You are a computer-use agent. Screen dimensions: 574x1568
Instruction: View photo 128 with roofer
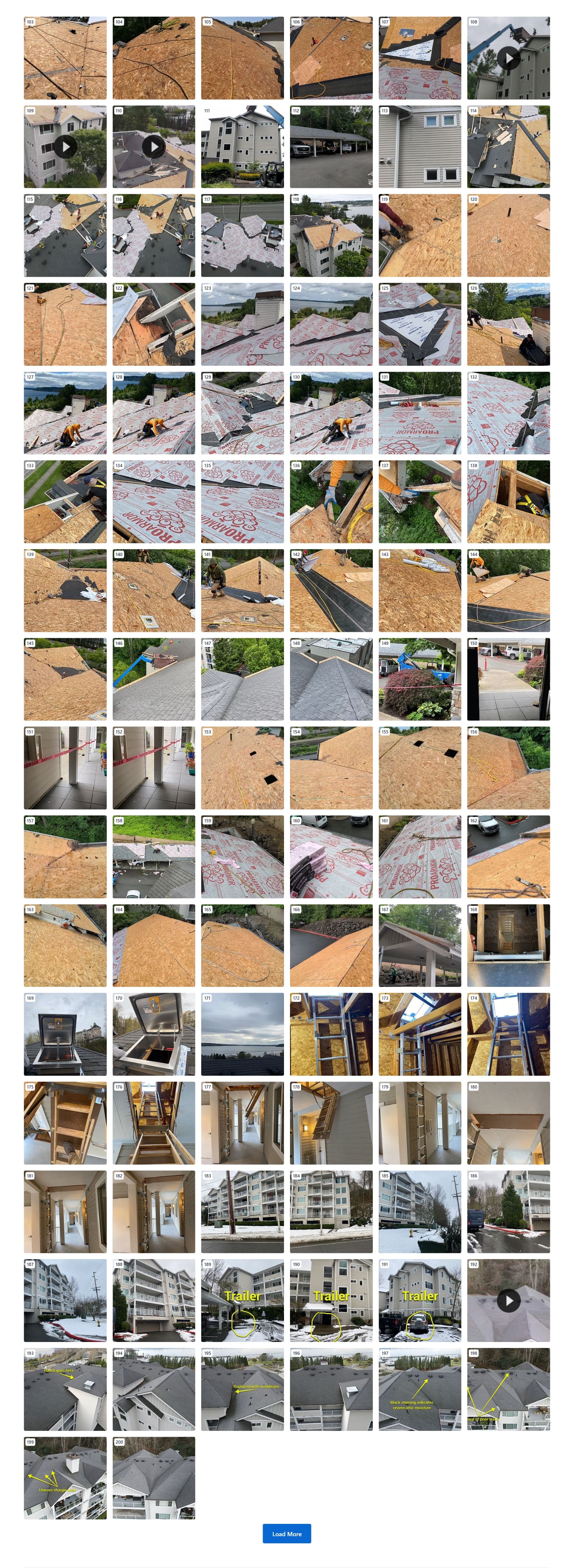tap(154, 413)
